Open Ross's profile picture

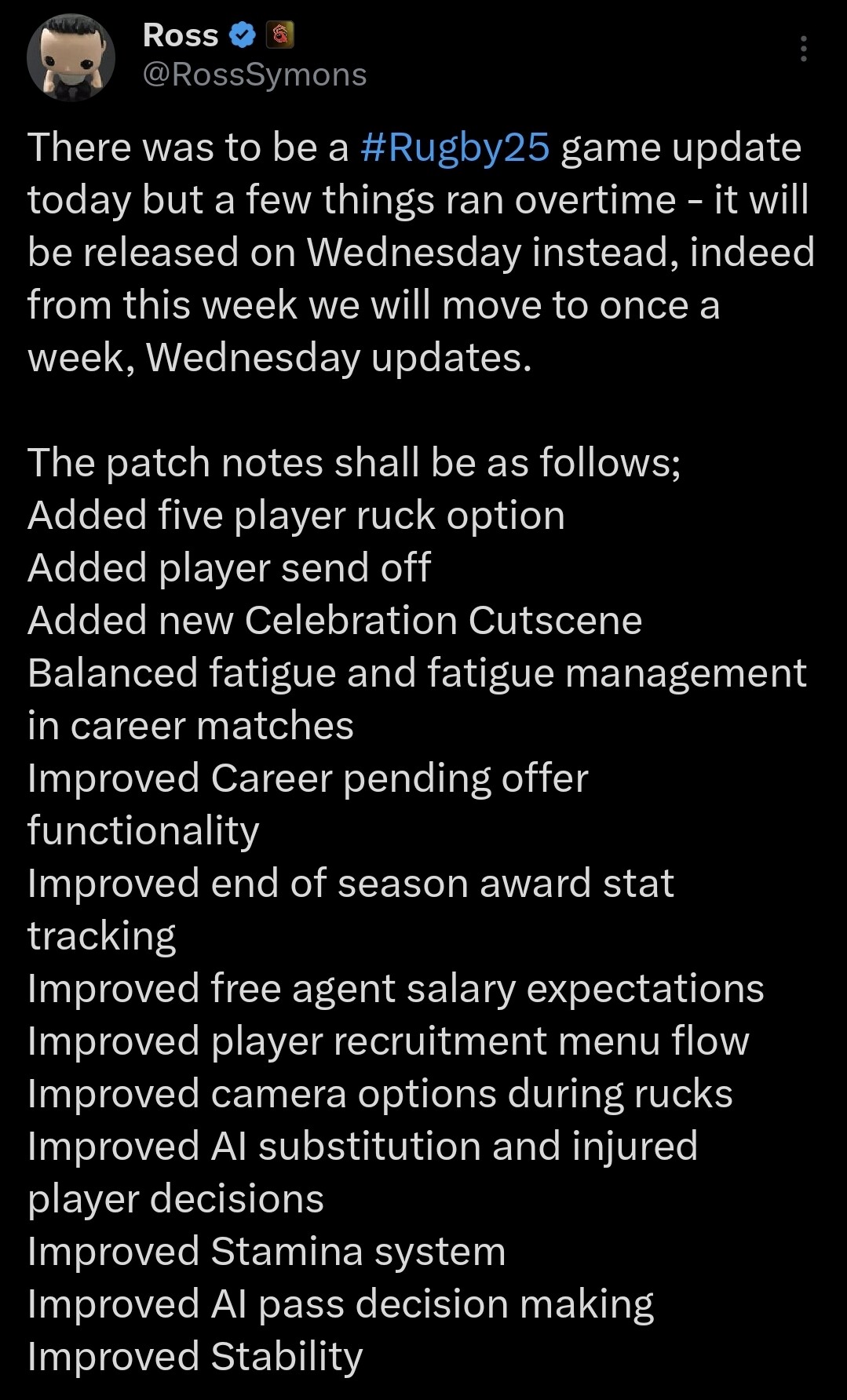(x=71, y=57)
